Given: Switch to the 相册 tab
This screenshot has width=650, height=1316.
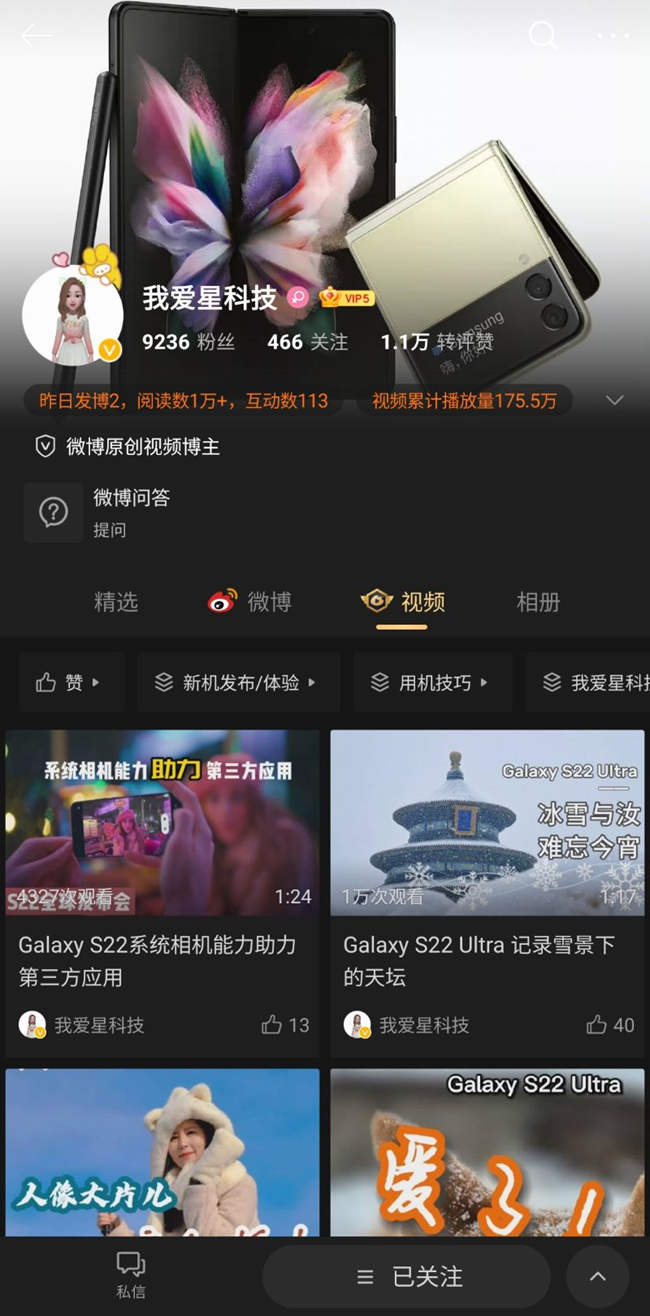Looking at the screenshot, I should [538, 602].
